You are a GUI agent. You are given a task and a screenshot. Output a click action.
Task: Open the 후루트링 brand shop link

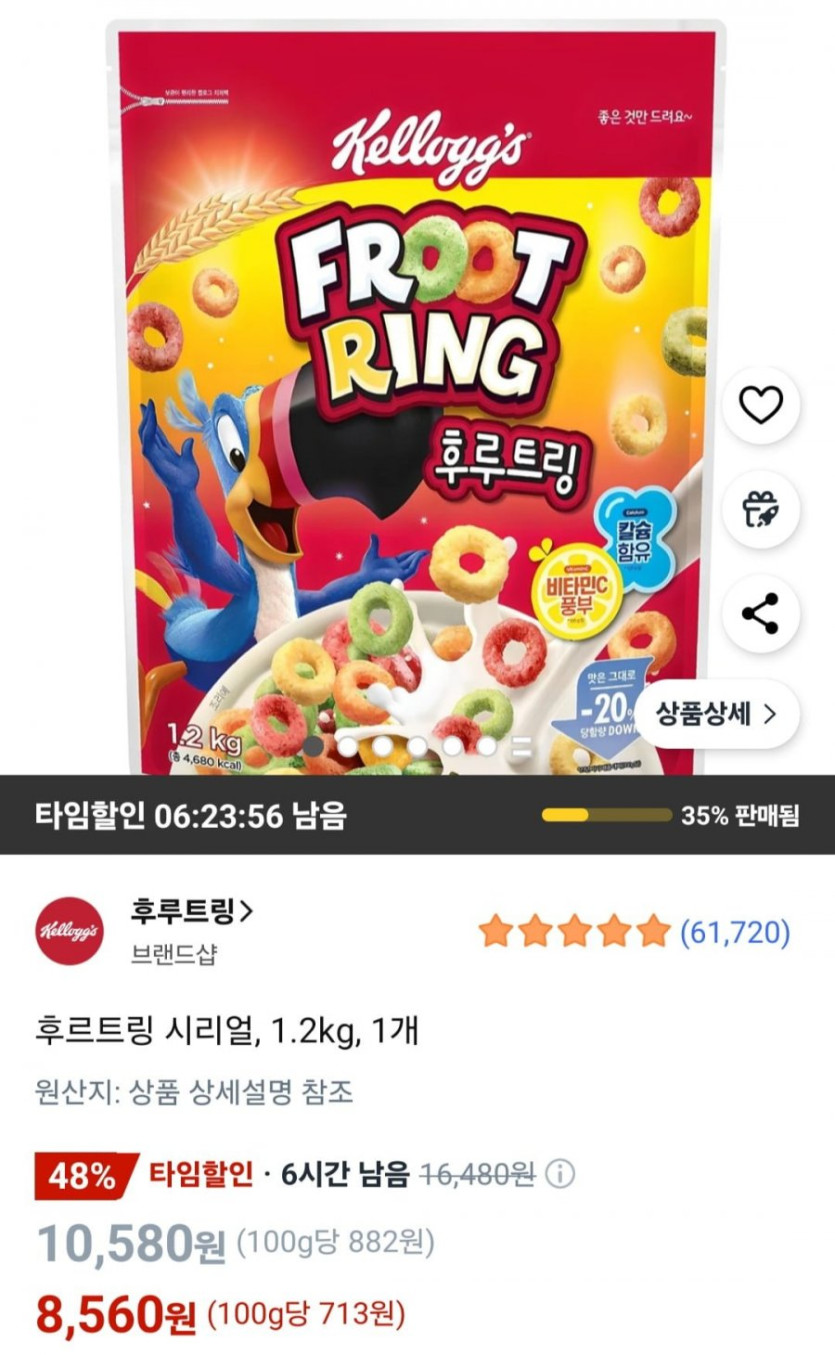point(192,911)
